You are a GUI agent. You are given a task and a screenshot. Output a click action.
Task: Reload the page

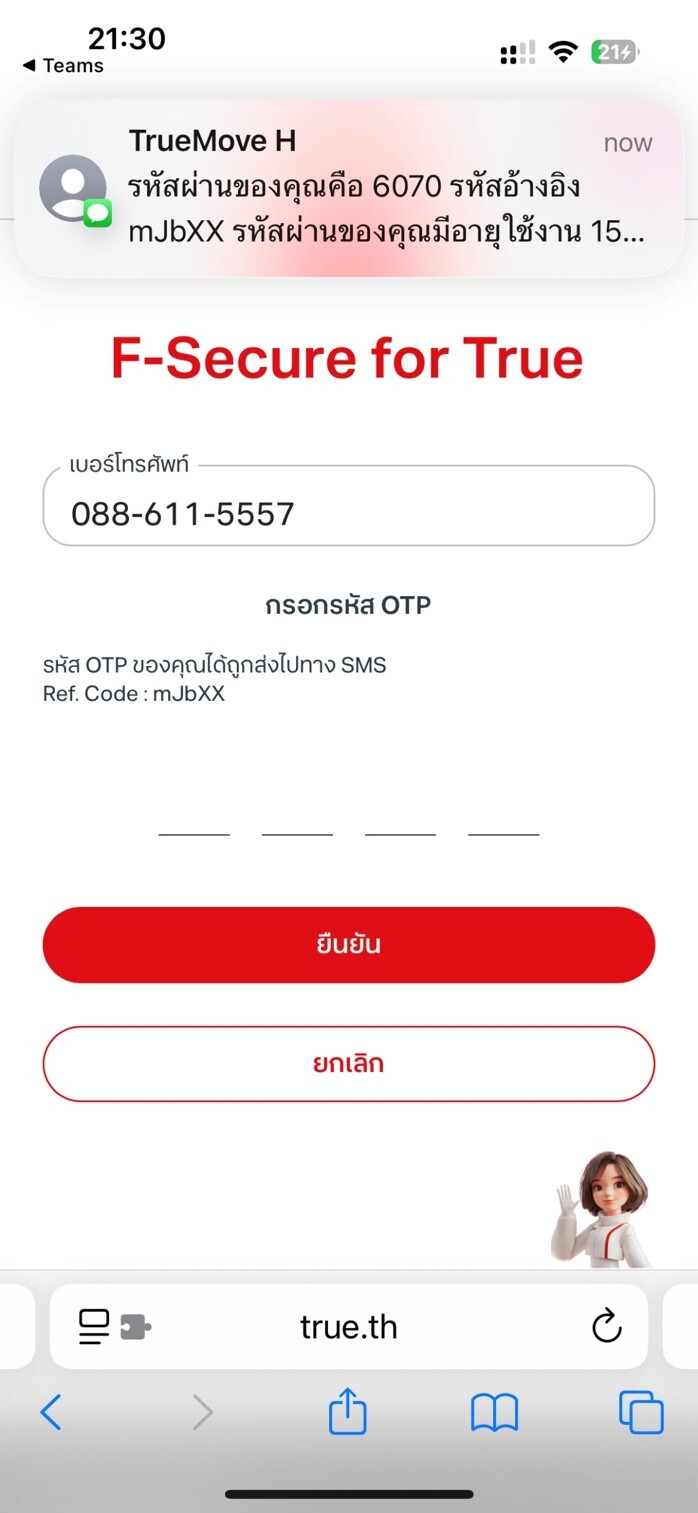607,1327
